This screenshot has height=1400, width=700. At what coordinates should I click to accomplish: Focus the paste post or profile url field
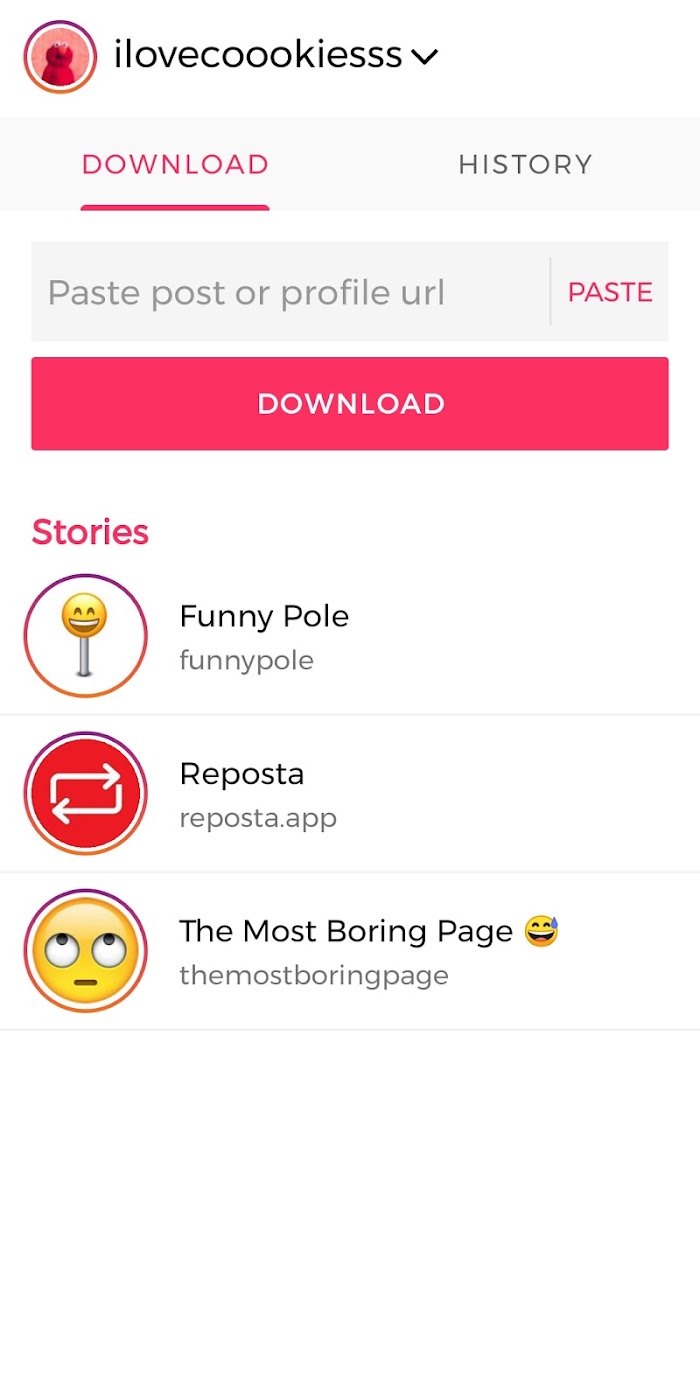[x=290, y=292]
